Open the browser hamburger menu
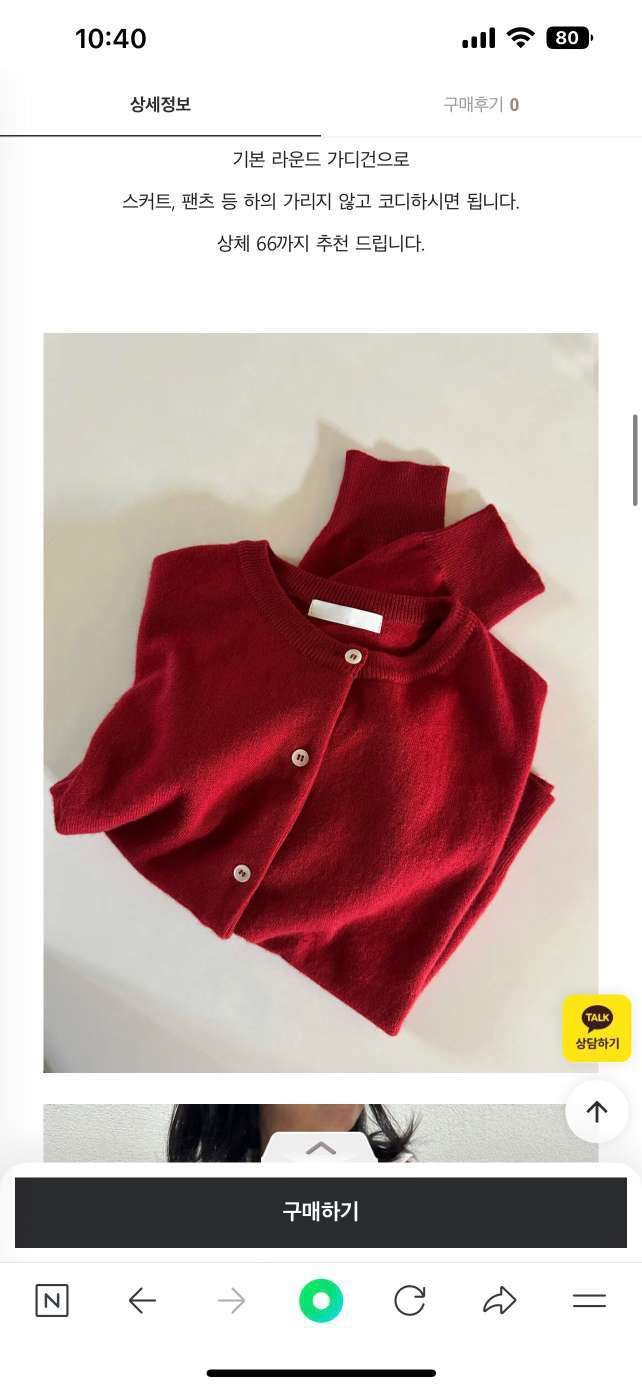The height and width of the screenshot is (1389, 642). coord(589,1301)
